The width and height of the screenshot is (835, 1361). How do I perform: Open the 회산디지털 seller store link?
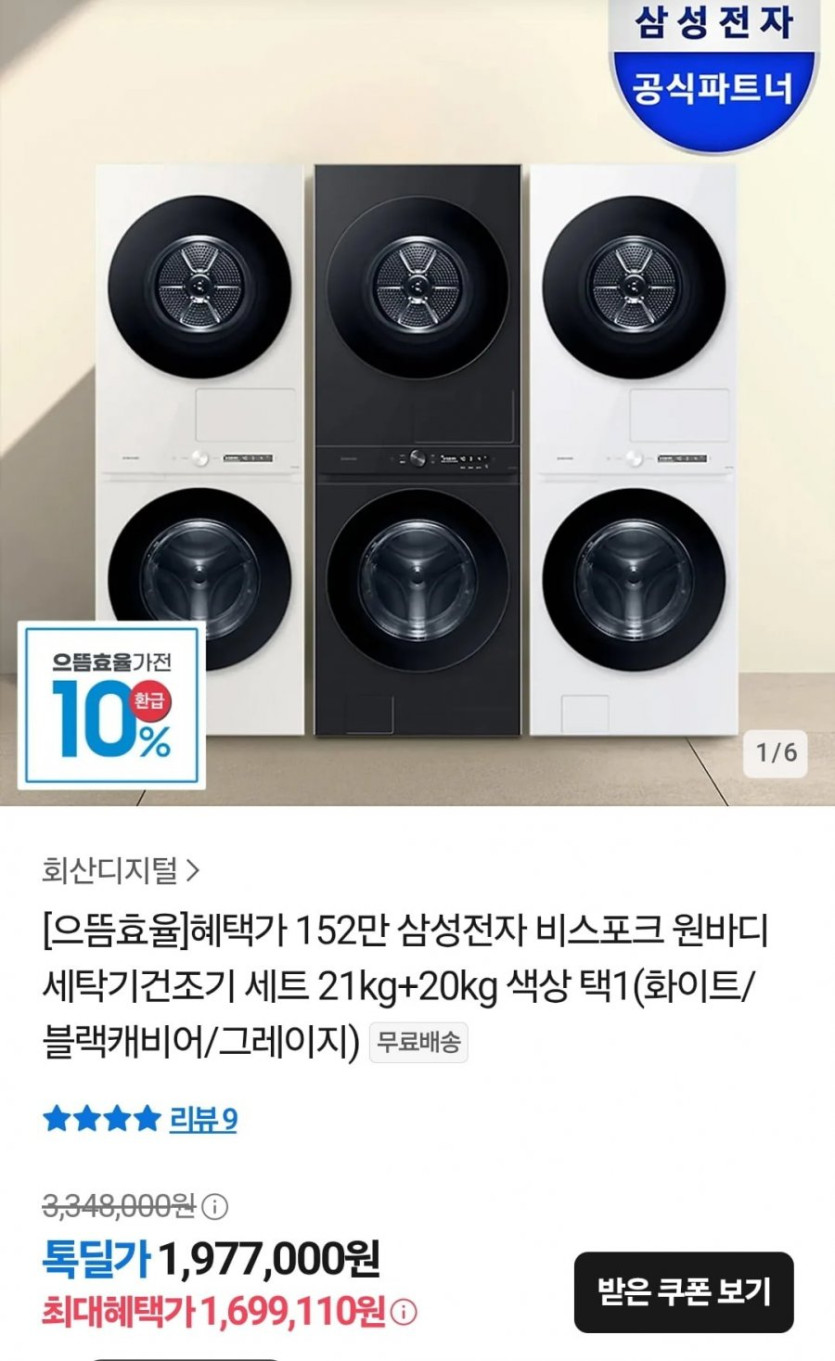(x=121, y=871)
